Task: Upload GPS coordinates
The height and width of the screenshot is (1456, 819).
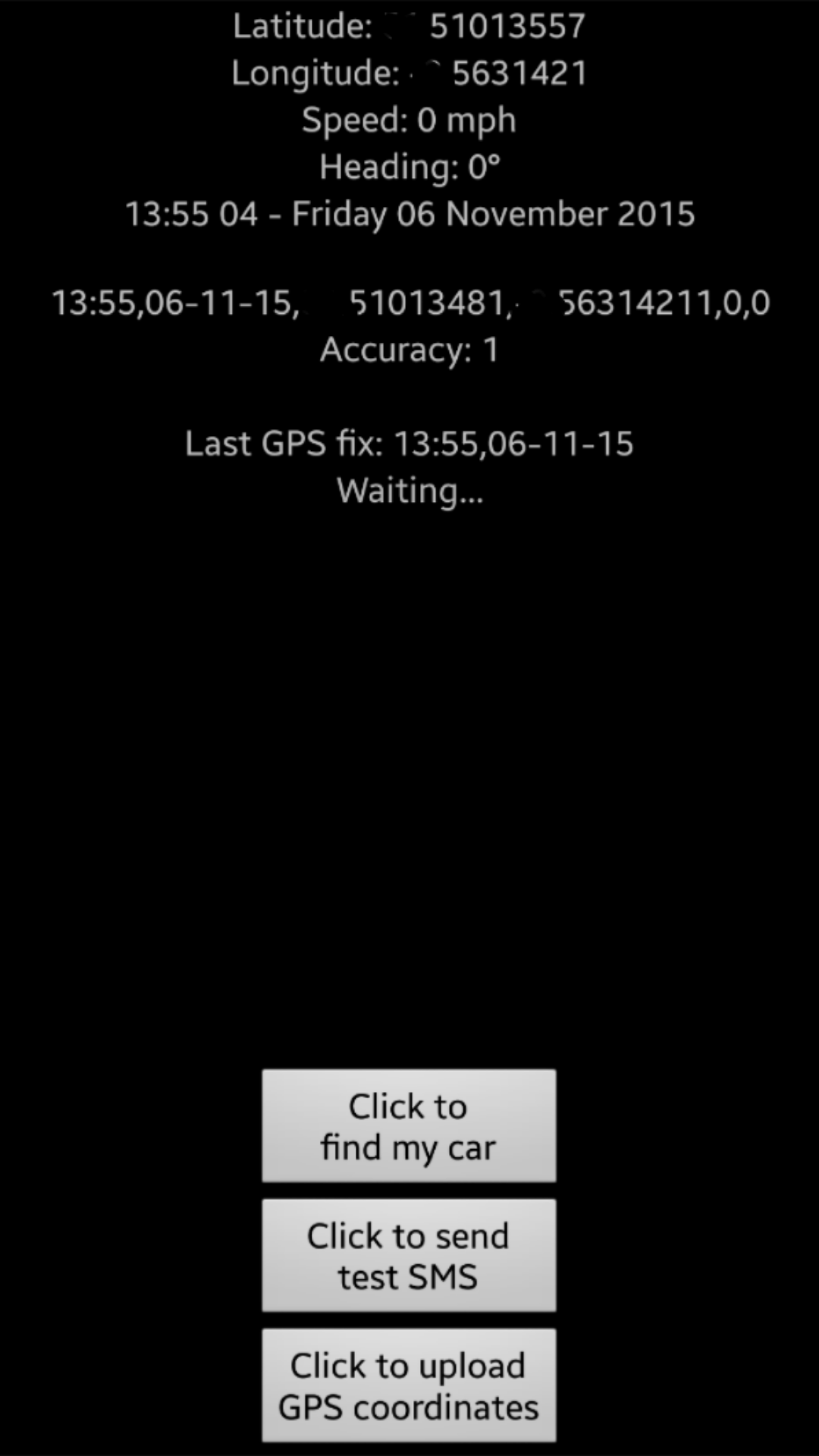Action: point(409,1385)
